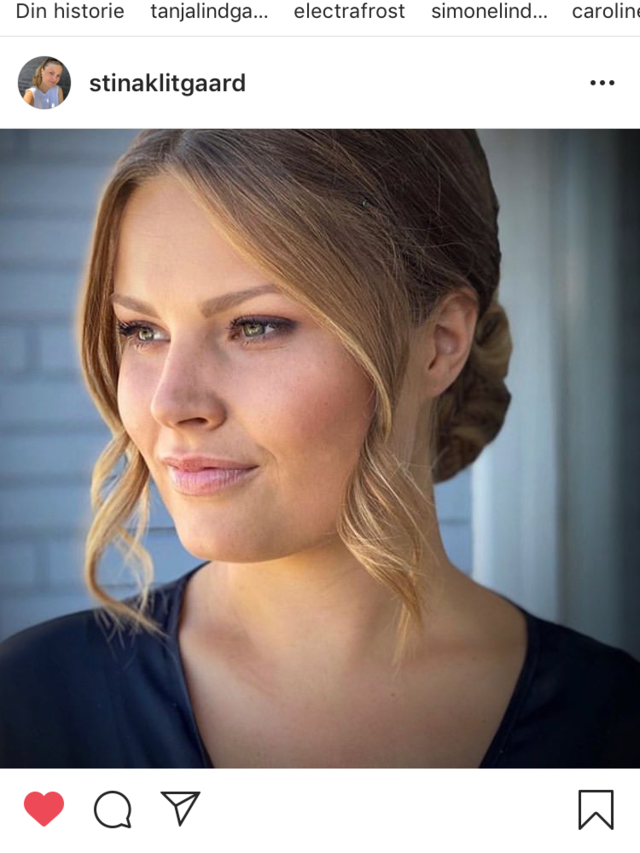
Task: View the tanjalindga... story
Action: coord(210,11)
